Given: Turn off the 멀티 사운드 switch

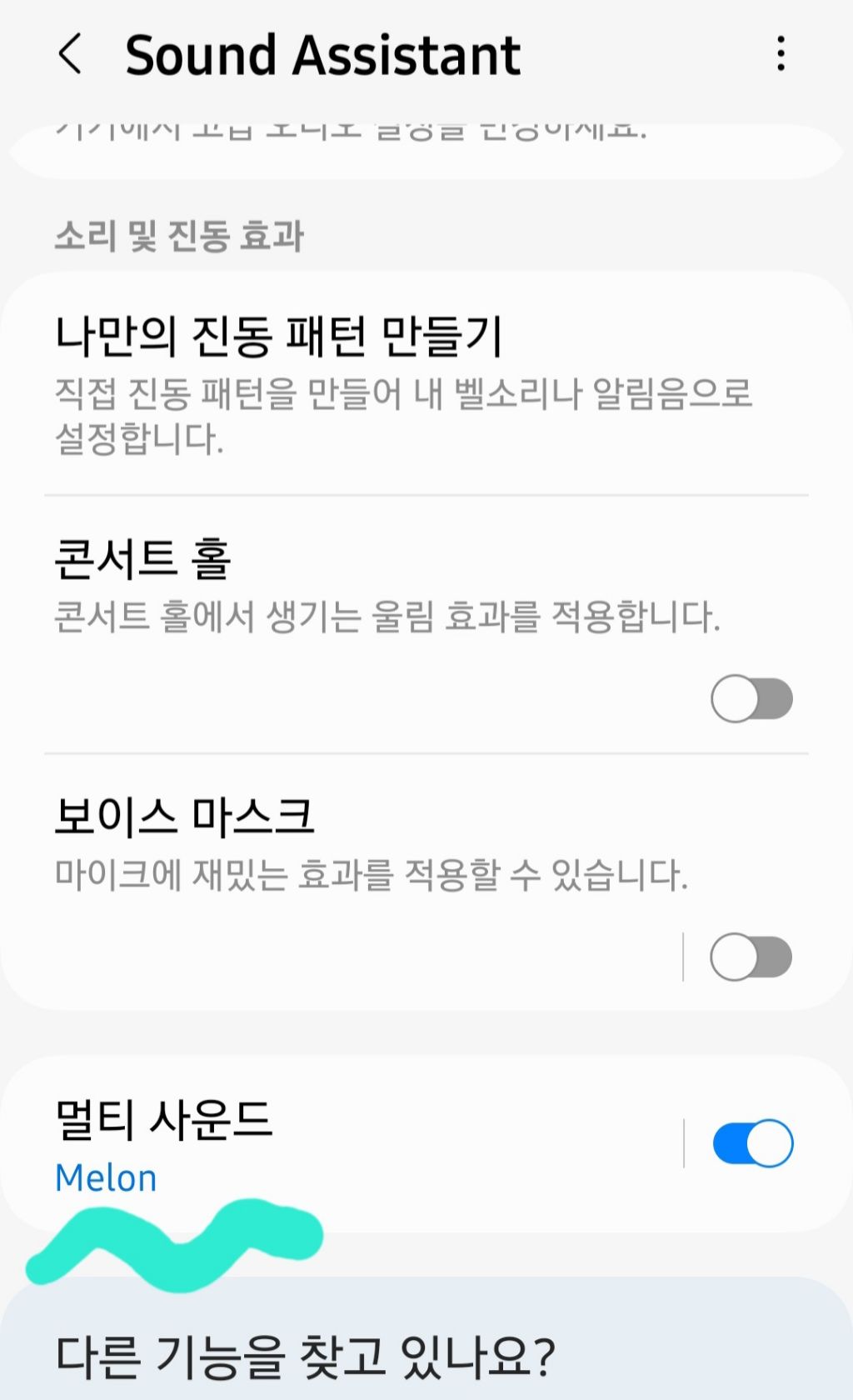Looking at the screenshot, I should [752, 1143].
